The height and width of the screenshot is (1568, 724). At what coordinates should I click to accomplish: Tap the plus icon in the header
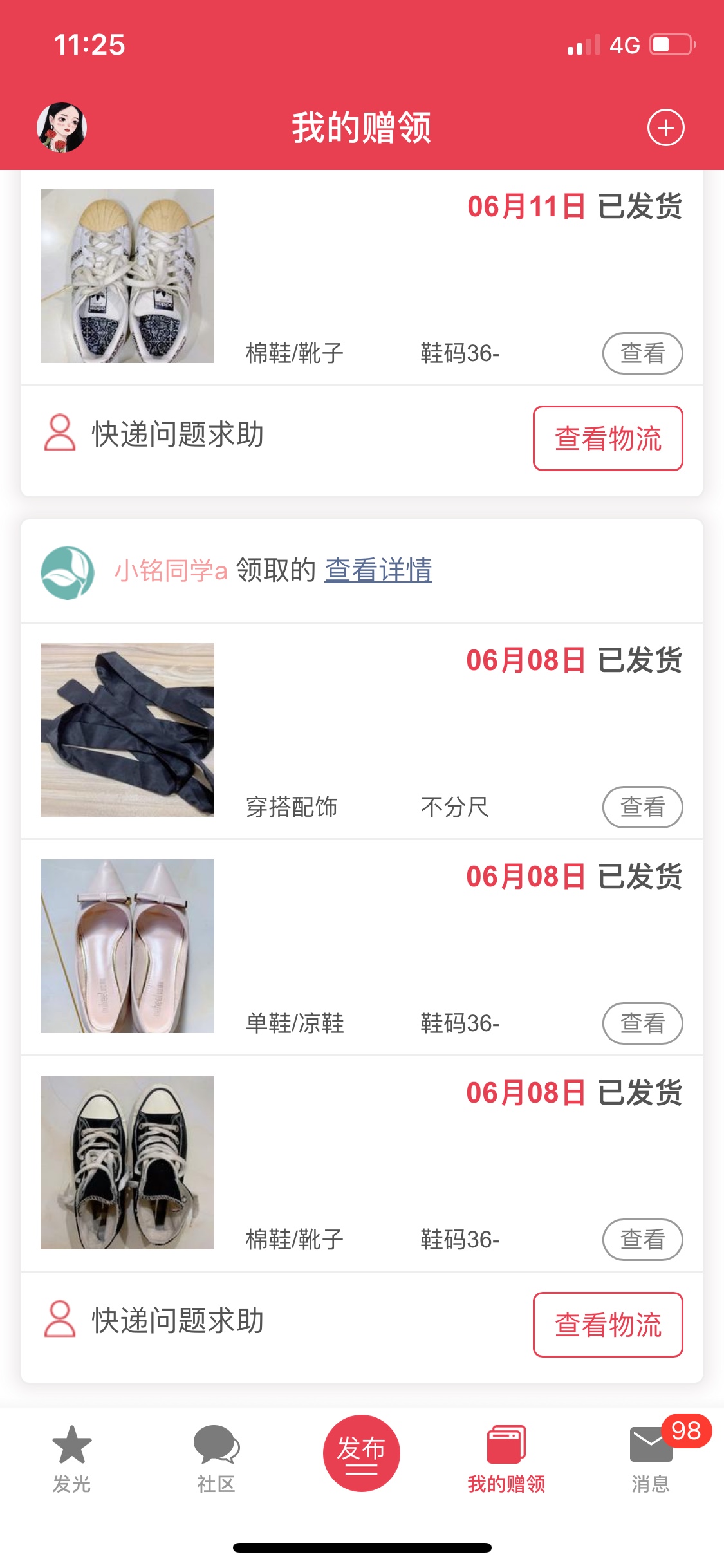[x=665, y=128]
